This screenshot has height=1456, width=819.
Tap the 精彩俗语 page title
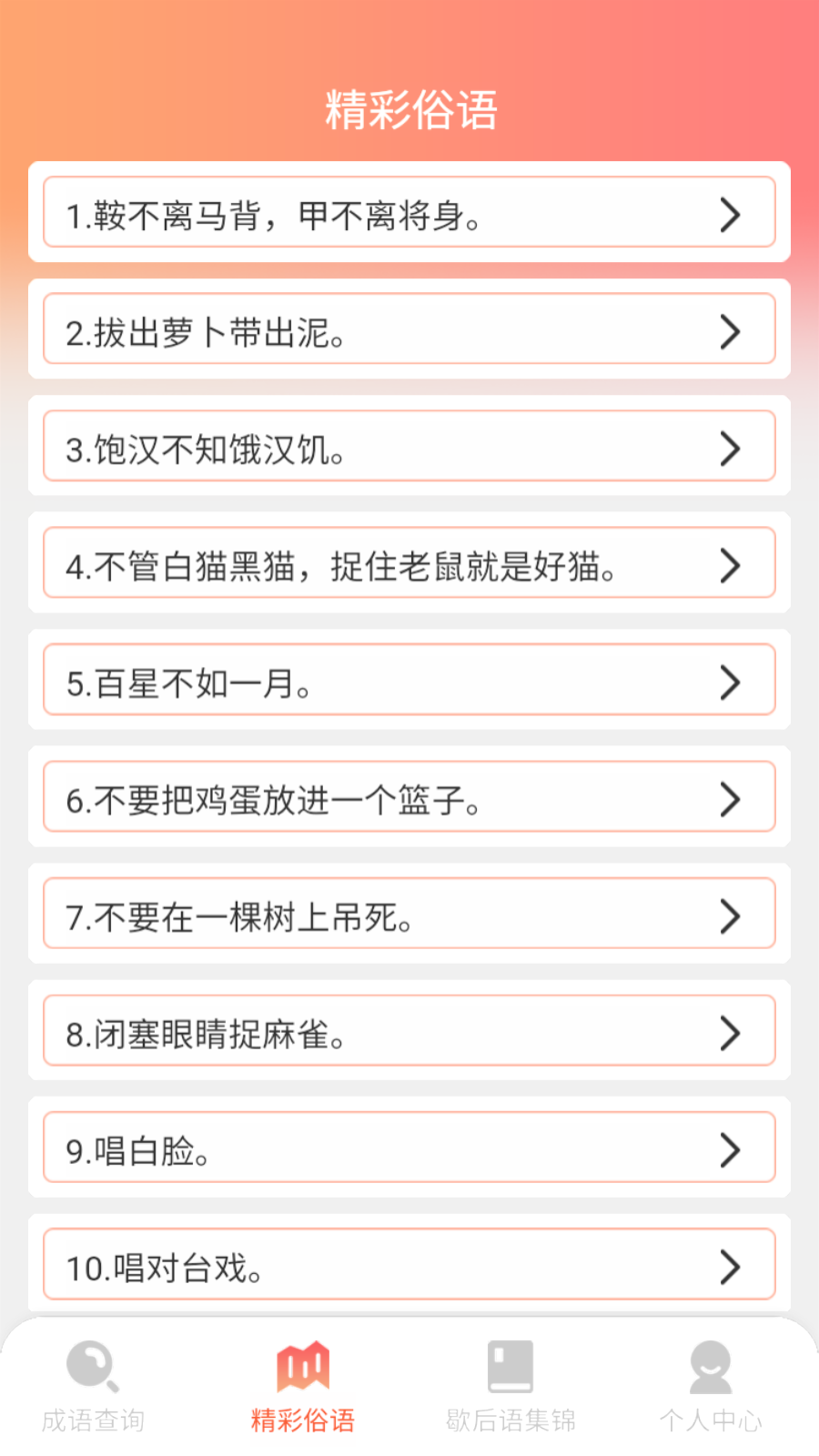coord(409,107)
